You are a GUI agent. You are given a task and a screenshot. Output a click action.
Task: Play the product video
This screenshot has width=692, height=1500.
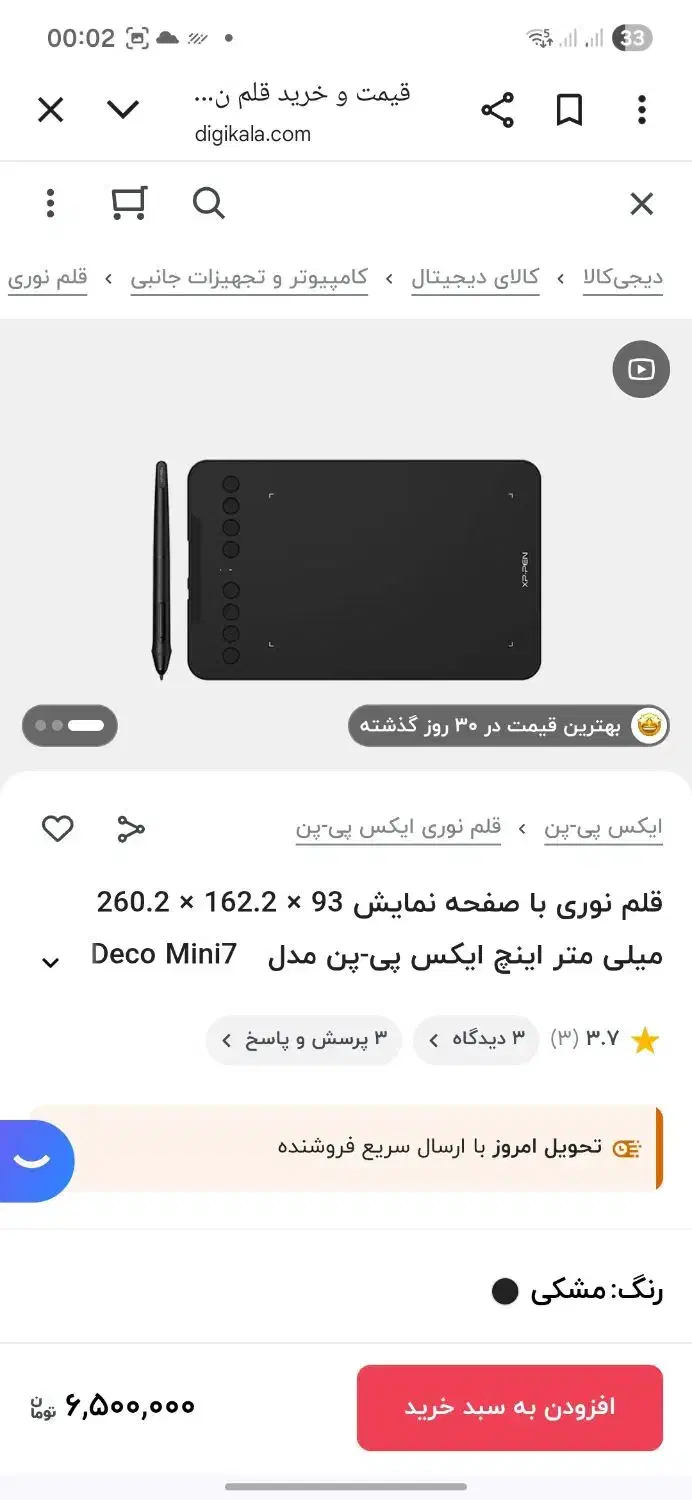pos(641,369)
